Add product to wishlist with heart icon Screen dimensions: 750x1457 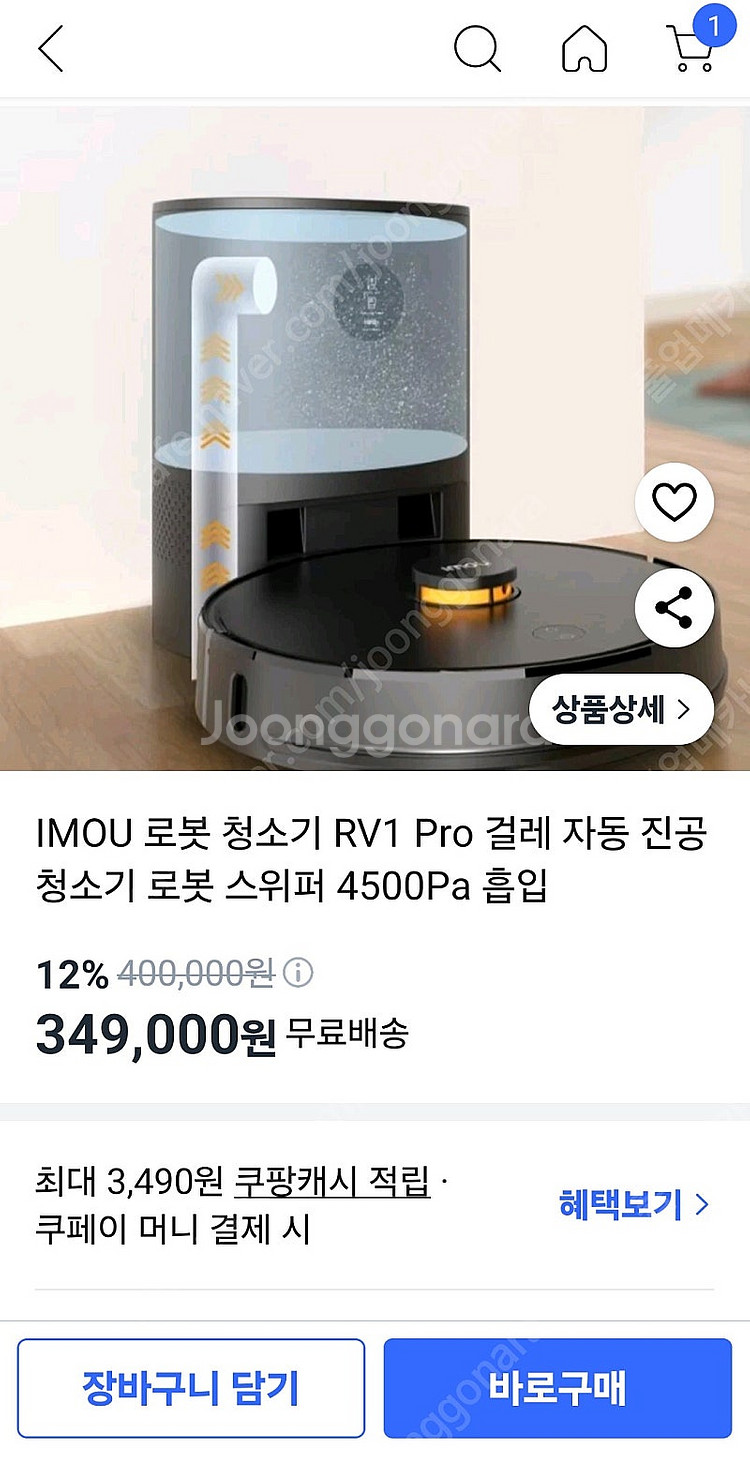[x=674, y=503]
